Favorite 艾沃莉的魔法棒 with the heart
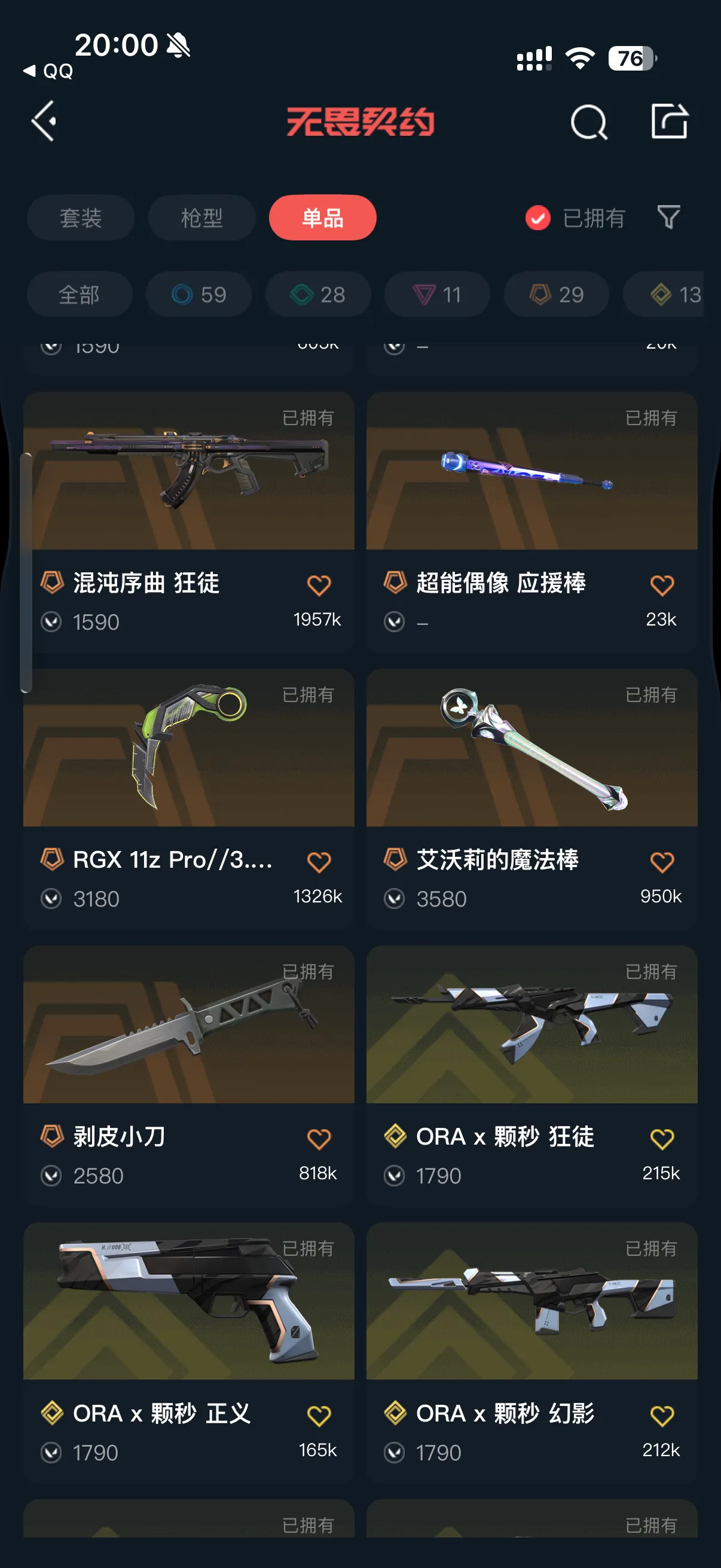Image resolution: width=721 pixels, height=1568 pixels. (x=661, y=862)
